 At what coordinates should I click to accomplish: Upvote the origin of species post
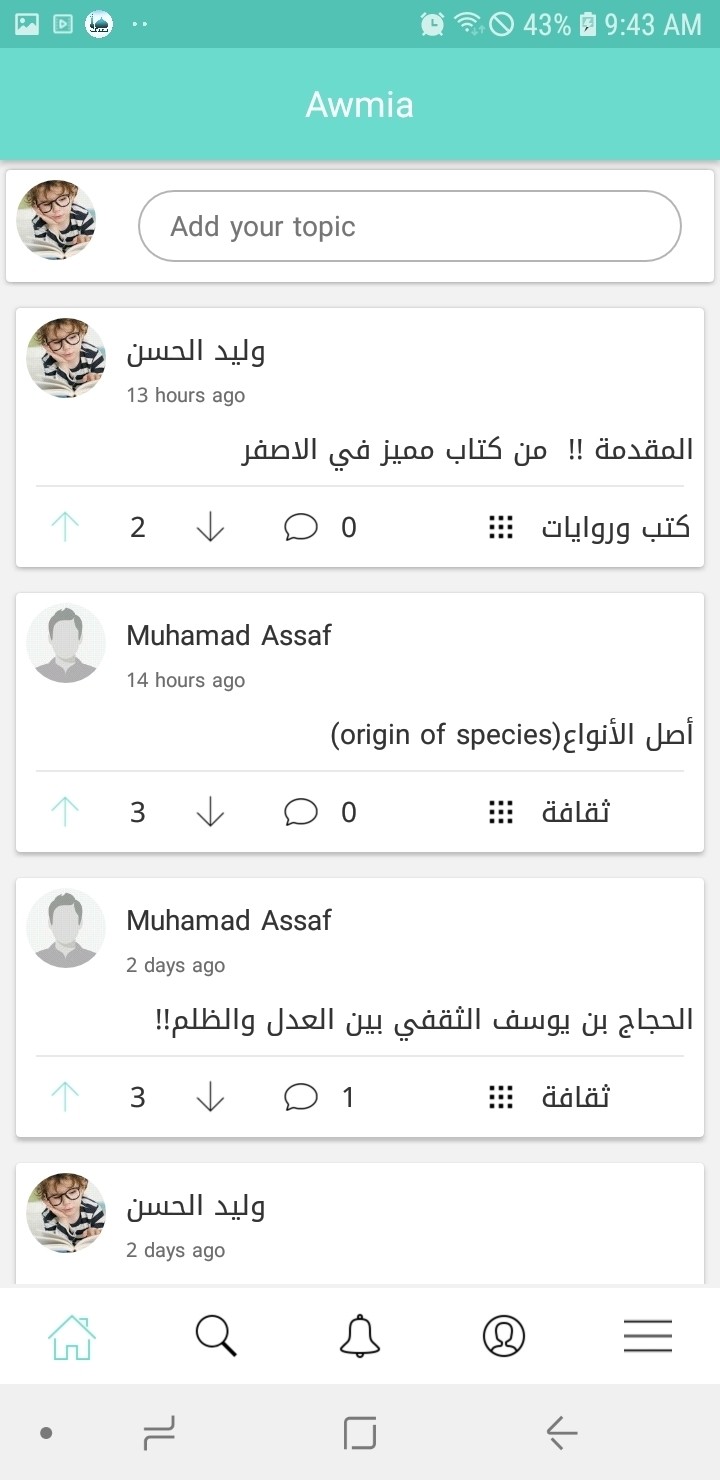tap(65, 812)
